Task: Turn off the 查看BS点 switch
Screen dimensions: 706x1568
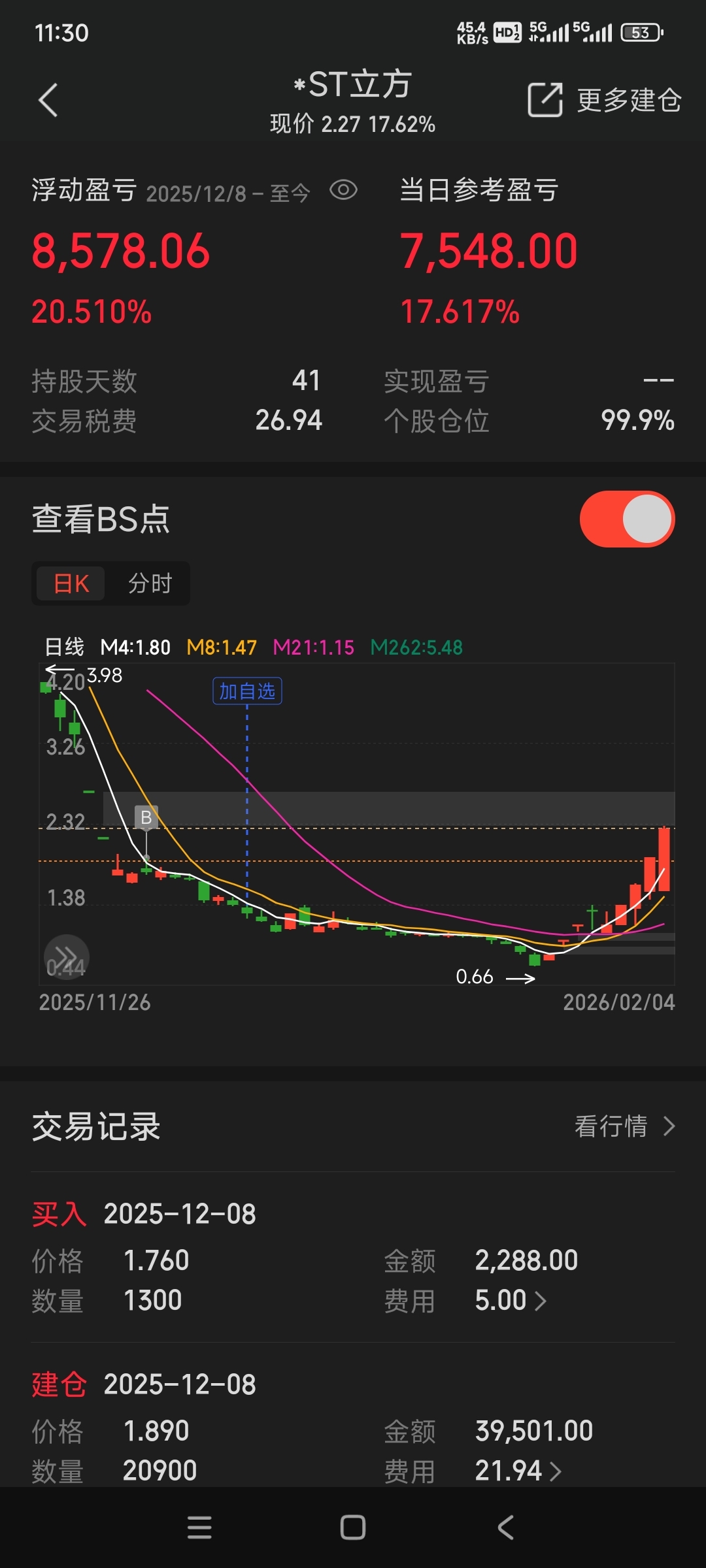Action: point(626,519)
